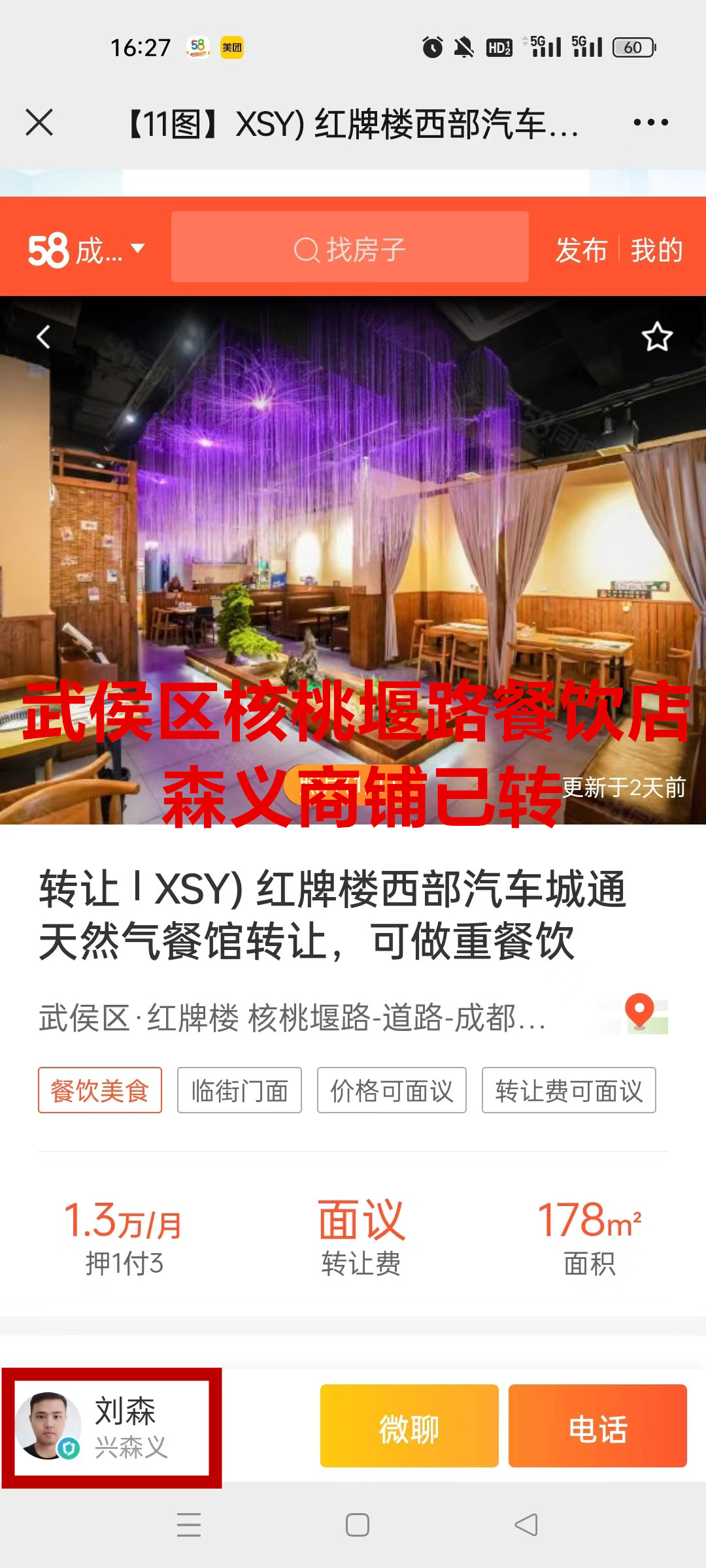Tap the system back button
706x1568 pixels.
pos(526,1525)
